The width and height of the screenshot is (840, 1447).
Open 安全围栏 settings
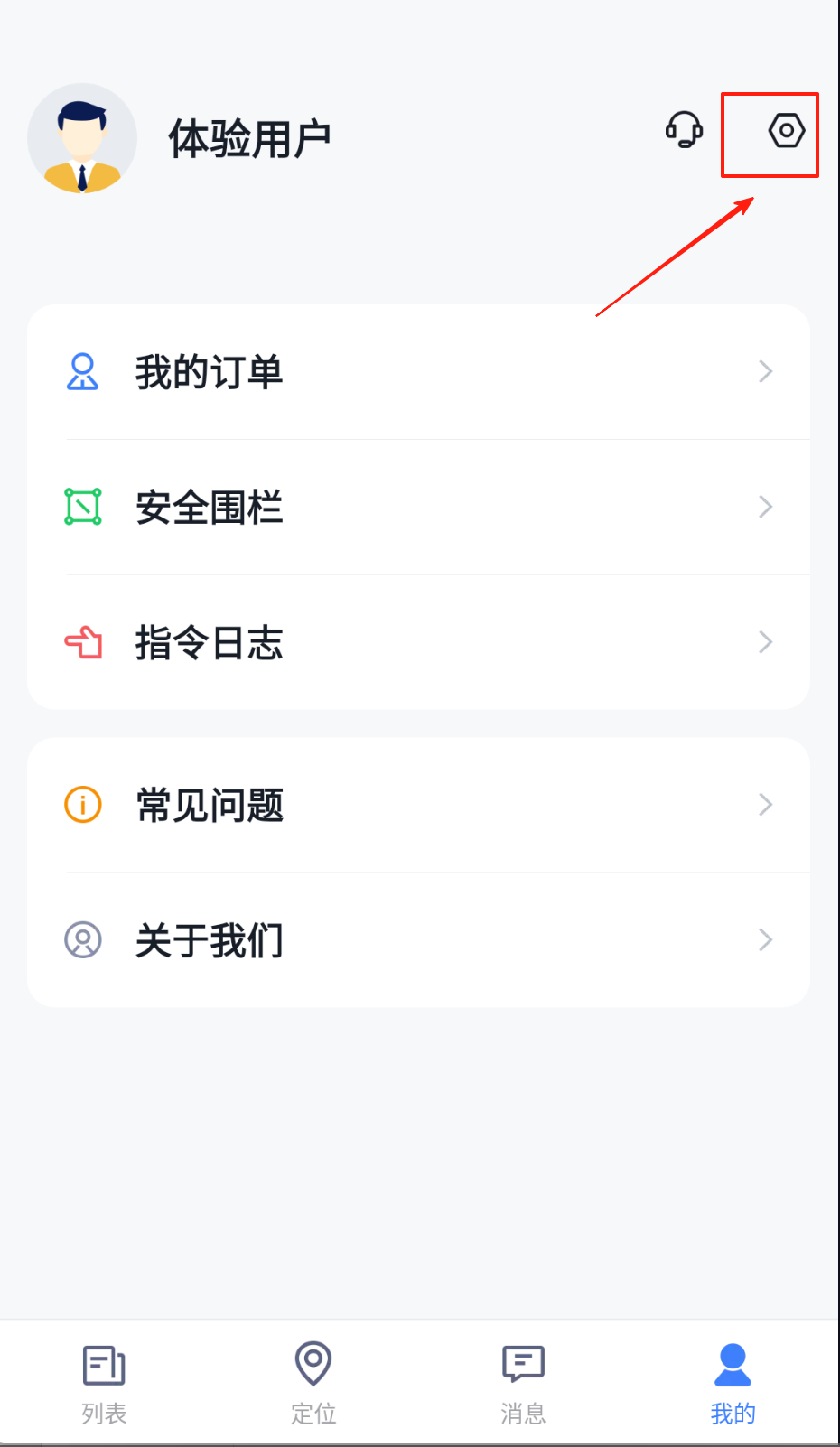(x=418, y=508)
